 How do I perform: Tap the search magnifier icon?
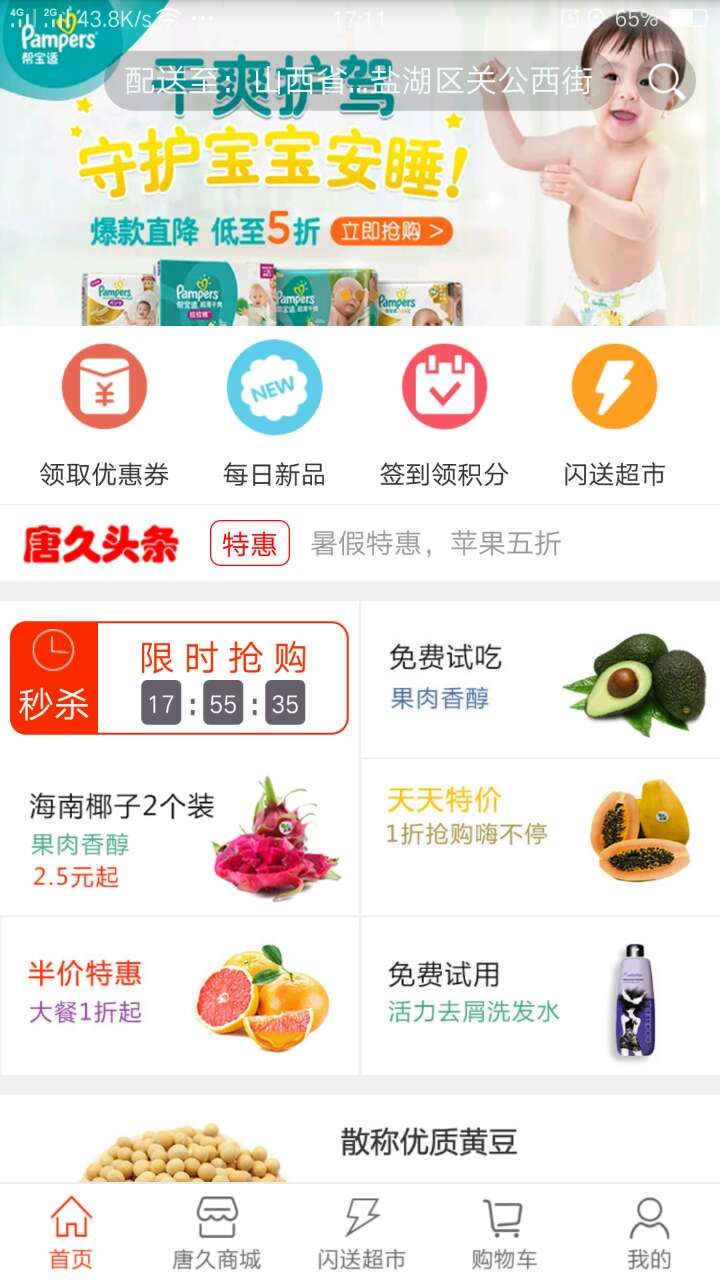click(666, 80)
